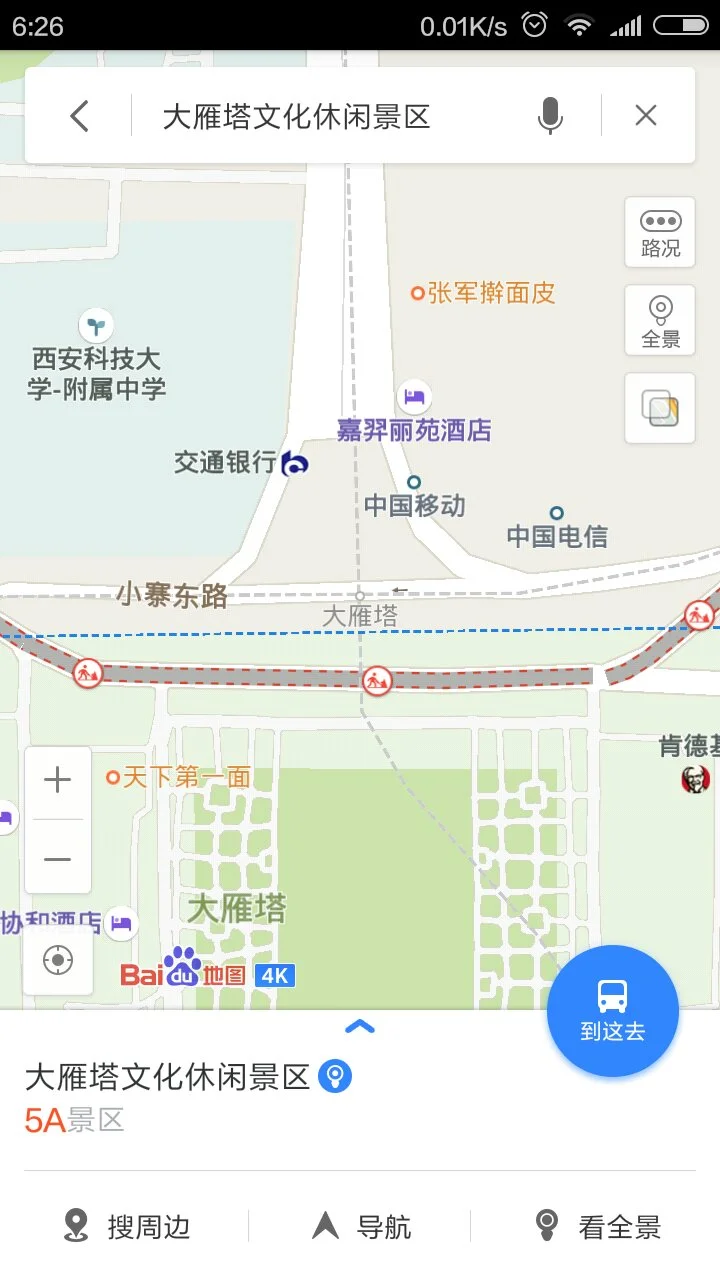720x1280 pixels.
Task: Select the 张军擀面皮 restaurant marker
Action: click(x=418, y=292)
